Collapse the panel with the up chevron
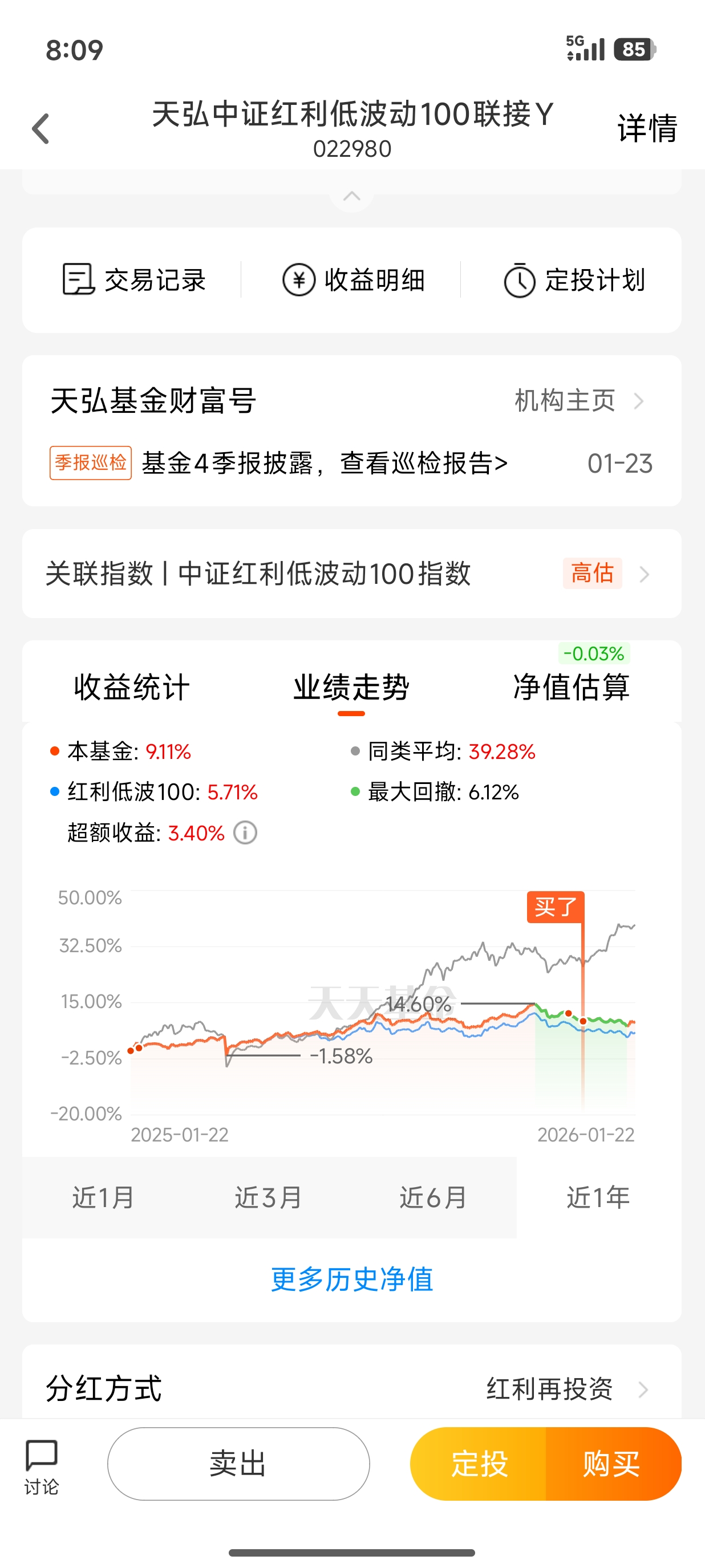The width and height of the screenshot is (705, 1568). coord(352,196)
